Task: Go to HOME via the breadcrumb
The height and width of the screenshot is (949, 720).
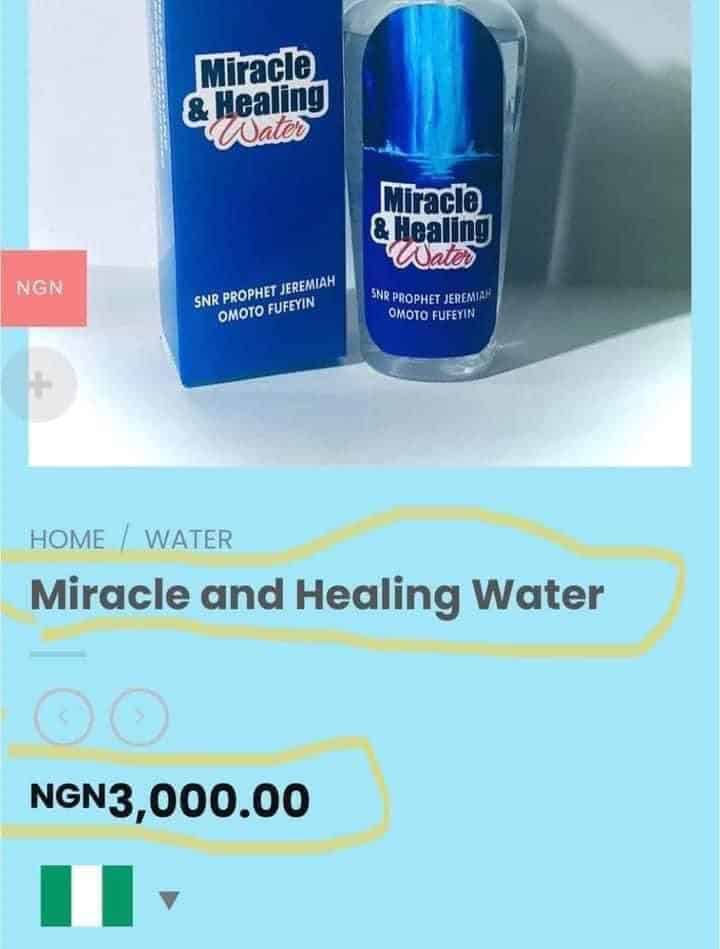Action: (67, 540)
